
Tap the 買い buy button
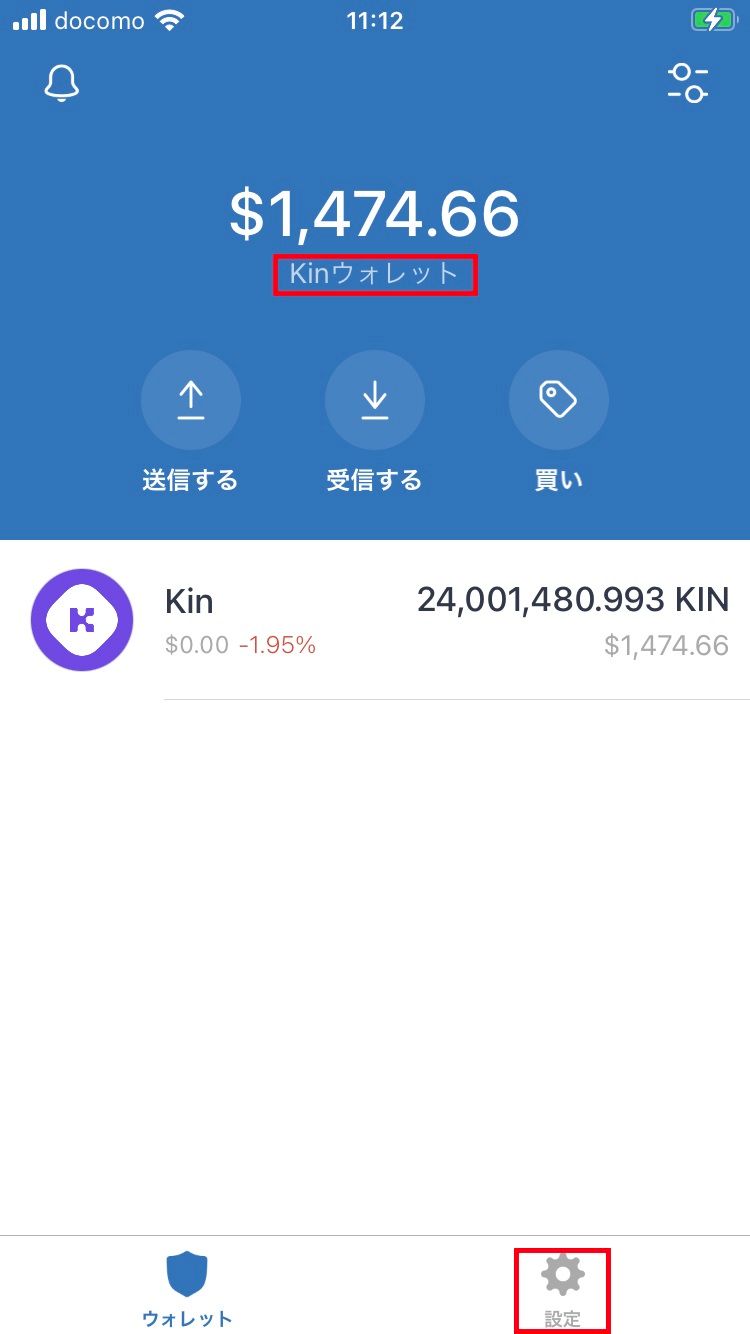point(558,400)
